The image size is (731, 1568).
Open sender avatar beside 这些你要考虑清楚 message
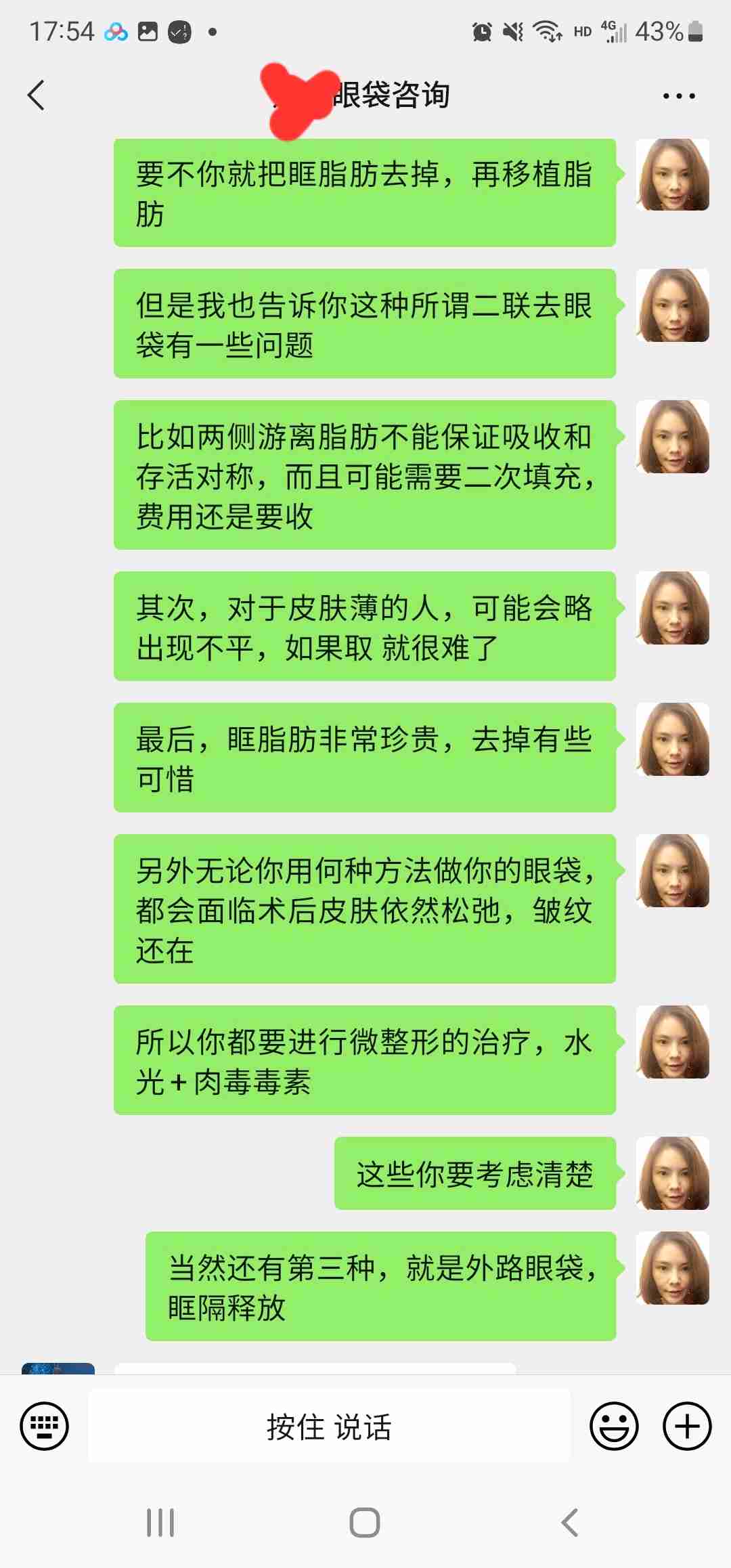(673, 1173)
